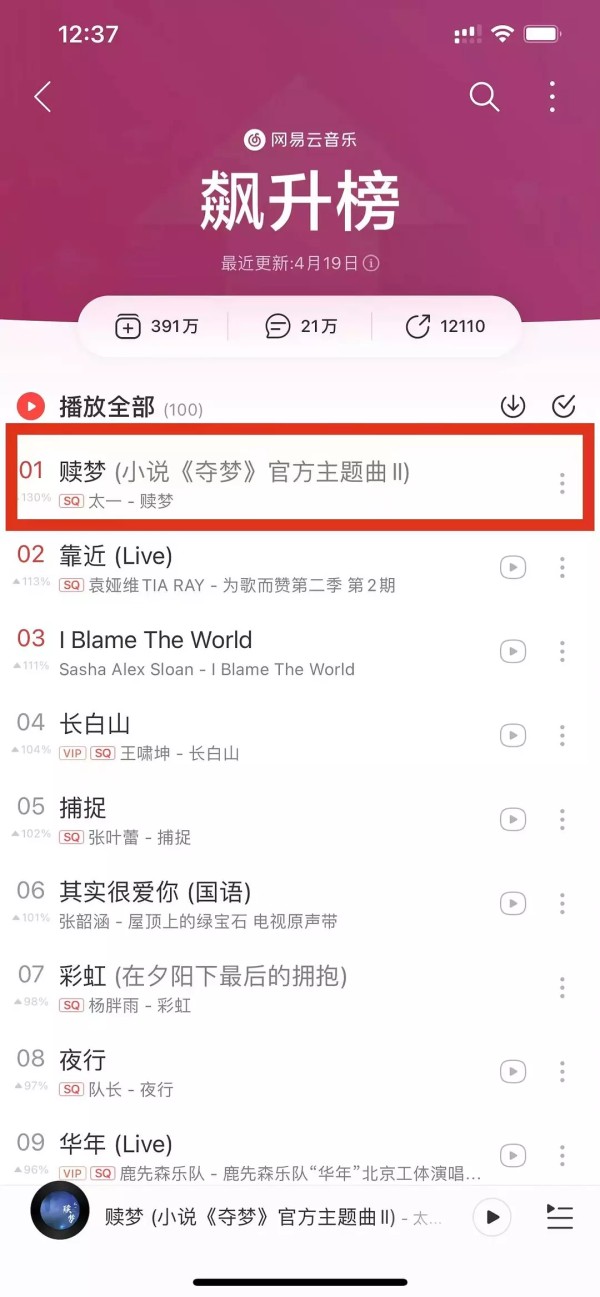Go back using the top-left arrow

pos(42,97)
